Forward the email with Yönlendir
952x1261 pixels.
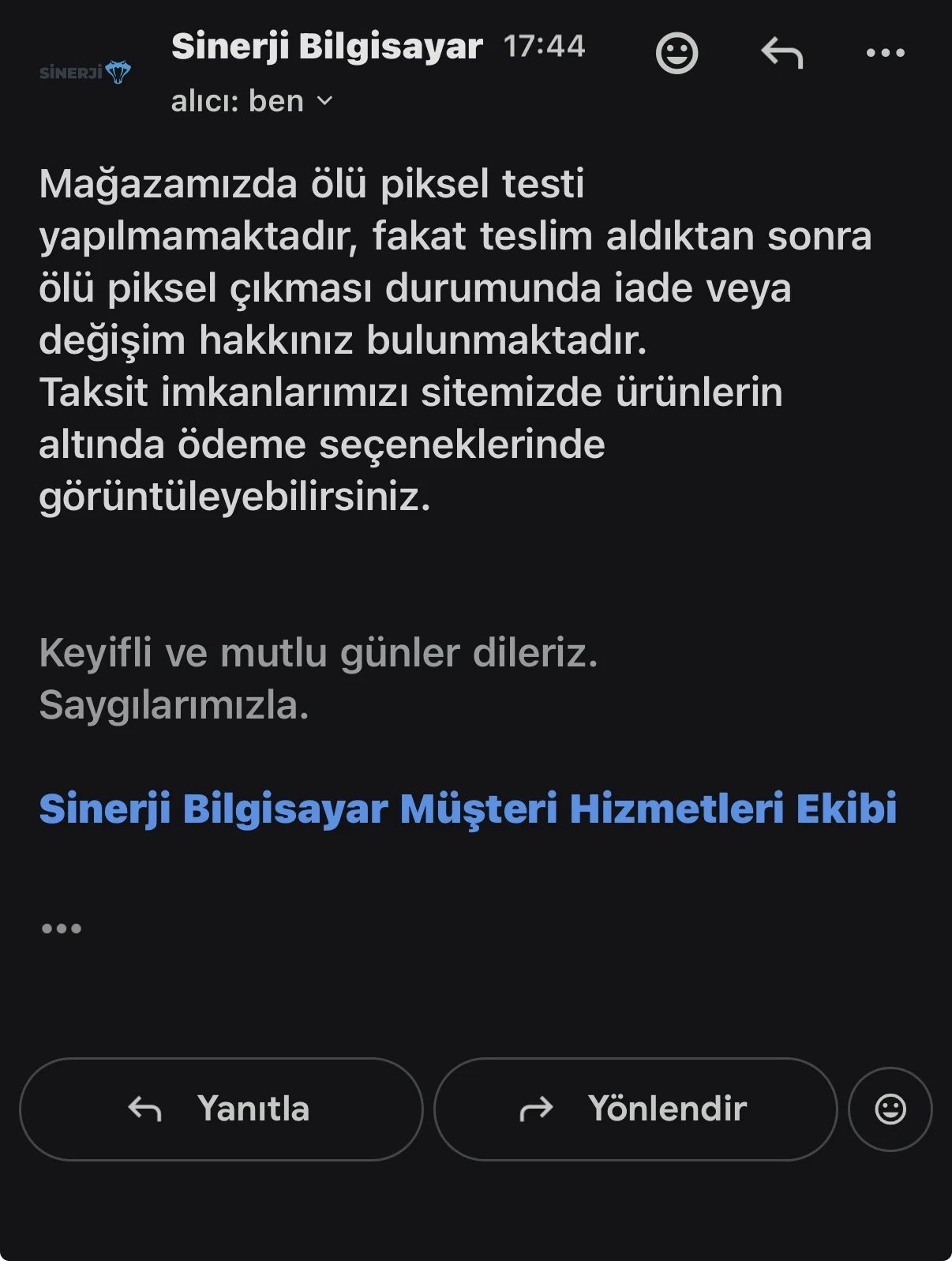pos(635,1109)
